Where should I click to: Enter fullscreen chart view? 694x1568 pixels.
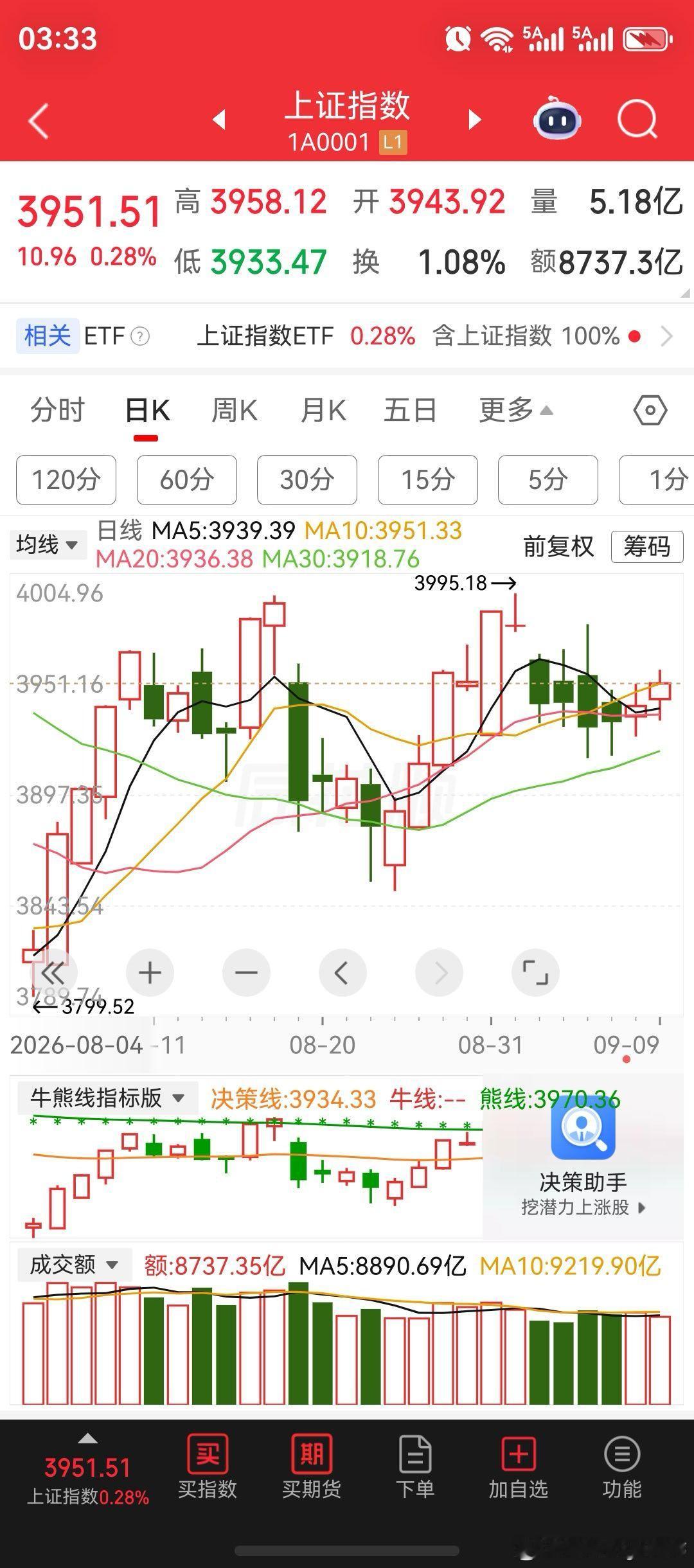535,973
